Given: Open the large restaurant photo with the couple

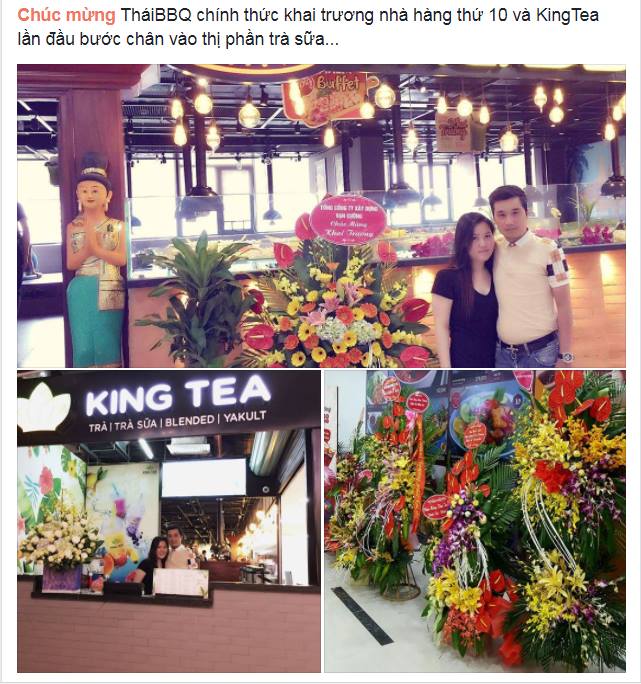Looking at the screenshot, I should 321,216.
